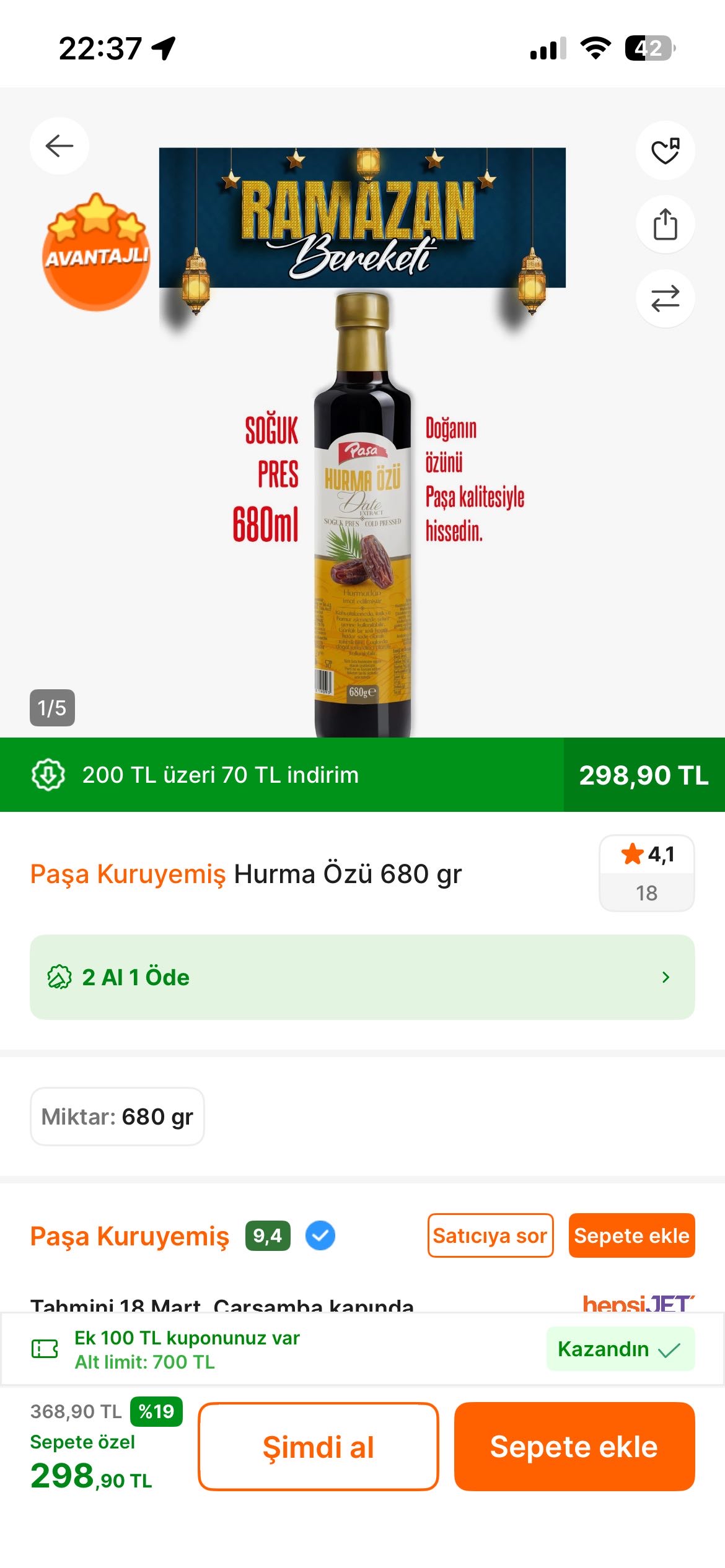Share this product
The width and height of the screenshot is (725, 1568).
pos(665,224)
